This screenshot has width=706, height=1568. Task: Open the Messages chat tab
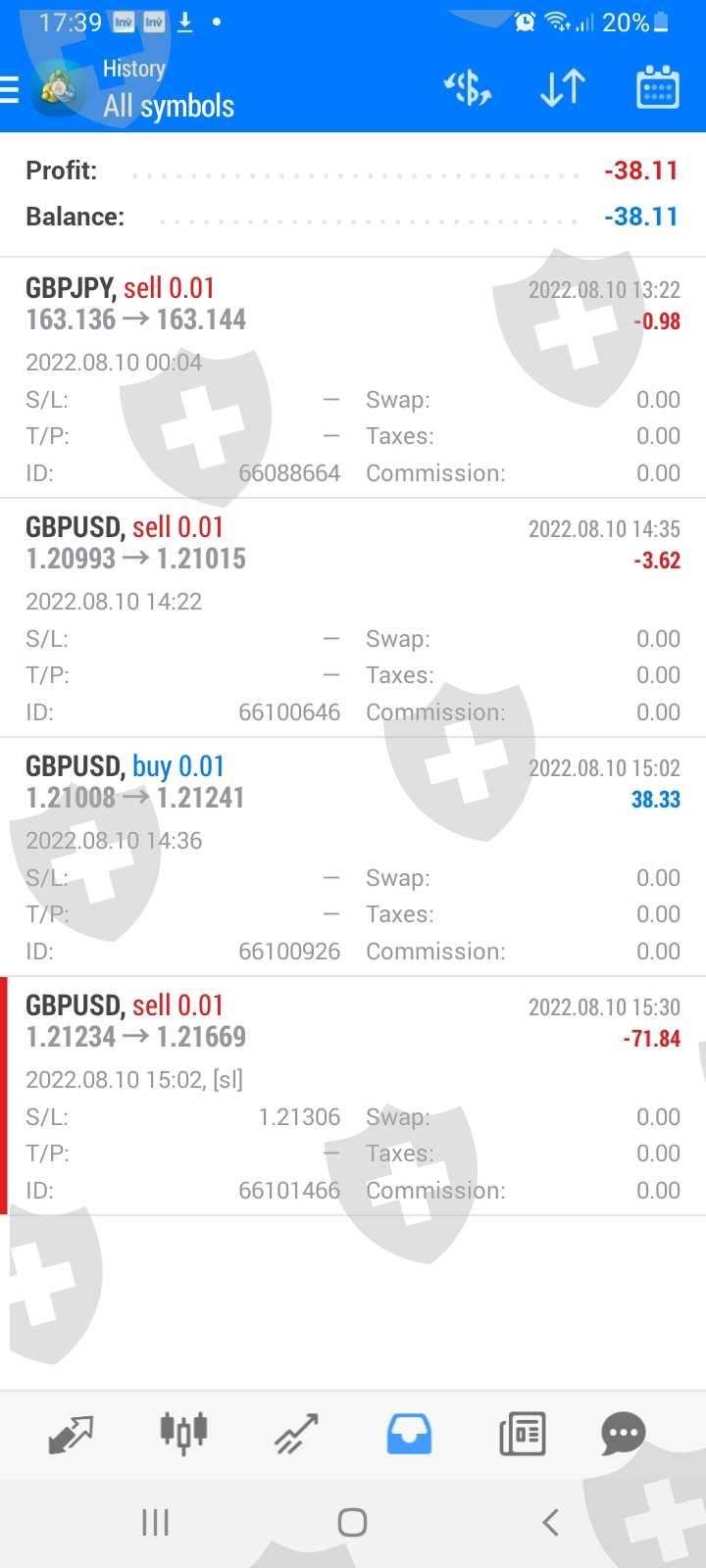(624, 1435)
